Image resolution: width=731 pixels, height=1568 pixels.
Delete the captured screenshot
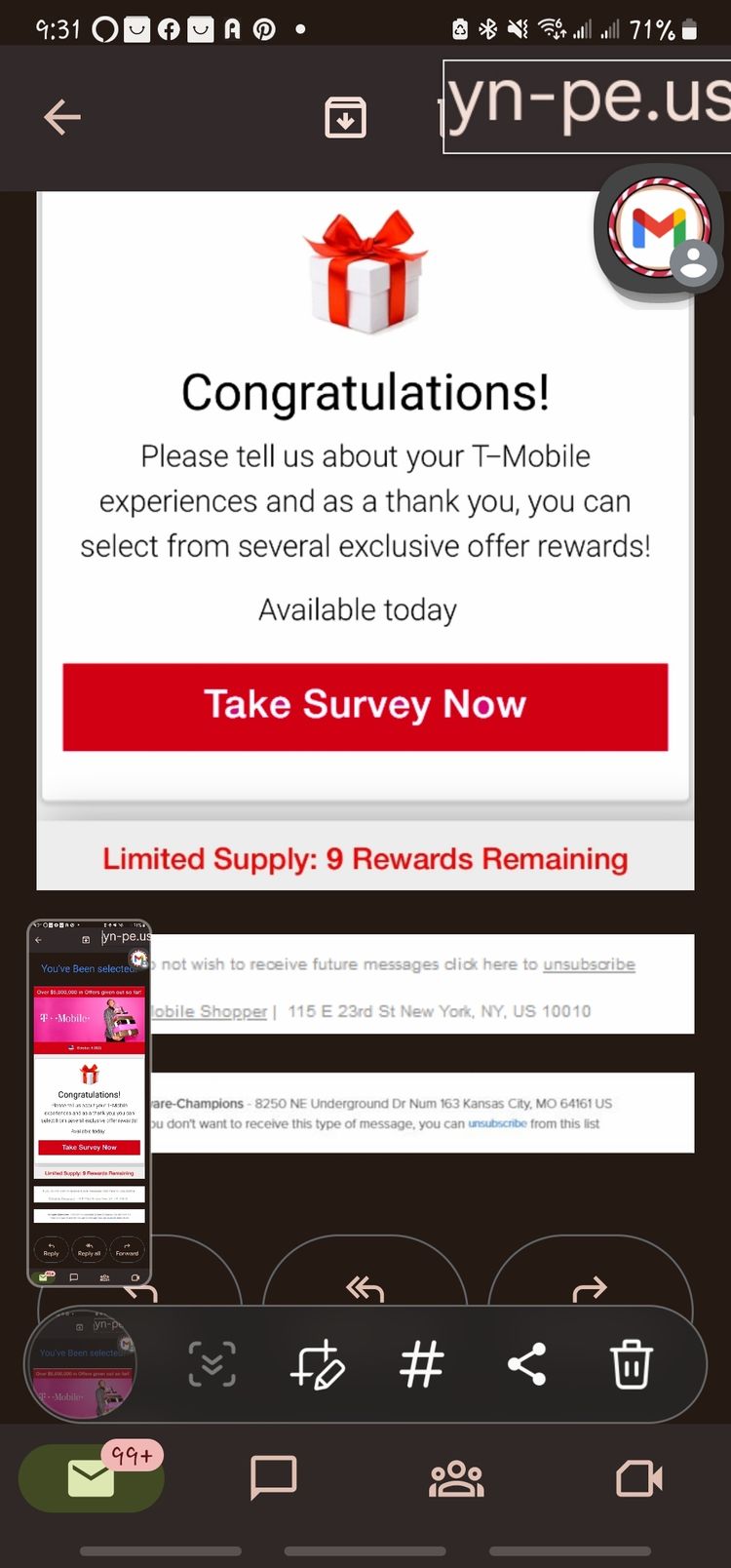(631, 1364)
